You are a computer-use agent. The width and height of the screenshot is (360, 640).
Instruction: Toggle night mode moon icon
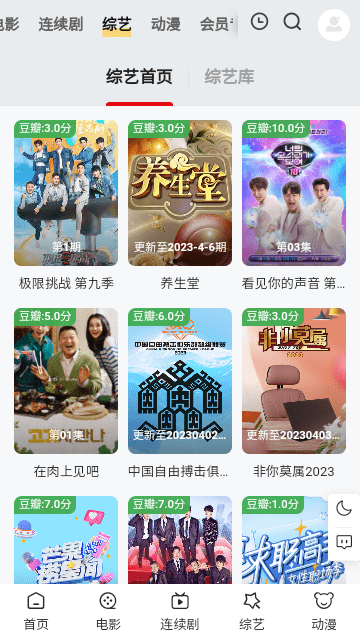(344, 509)
